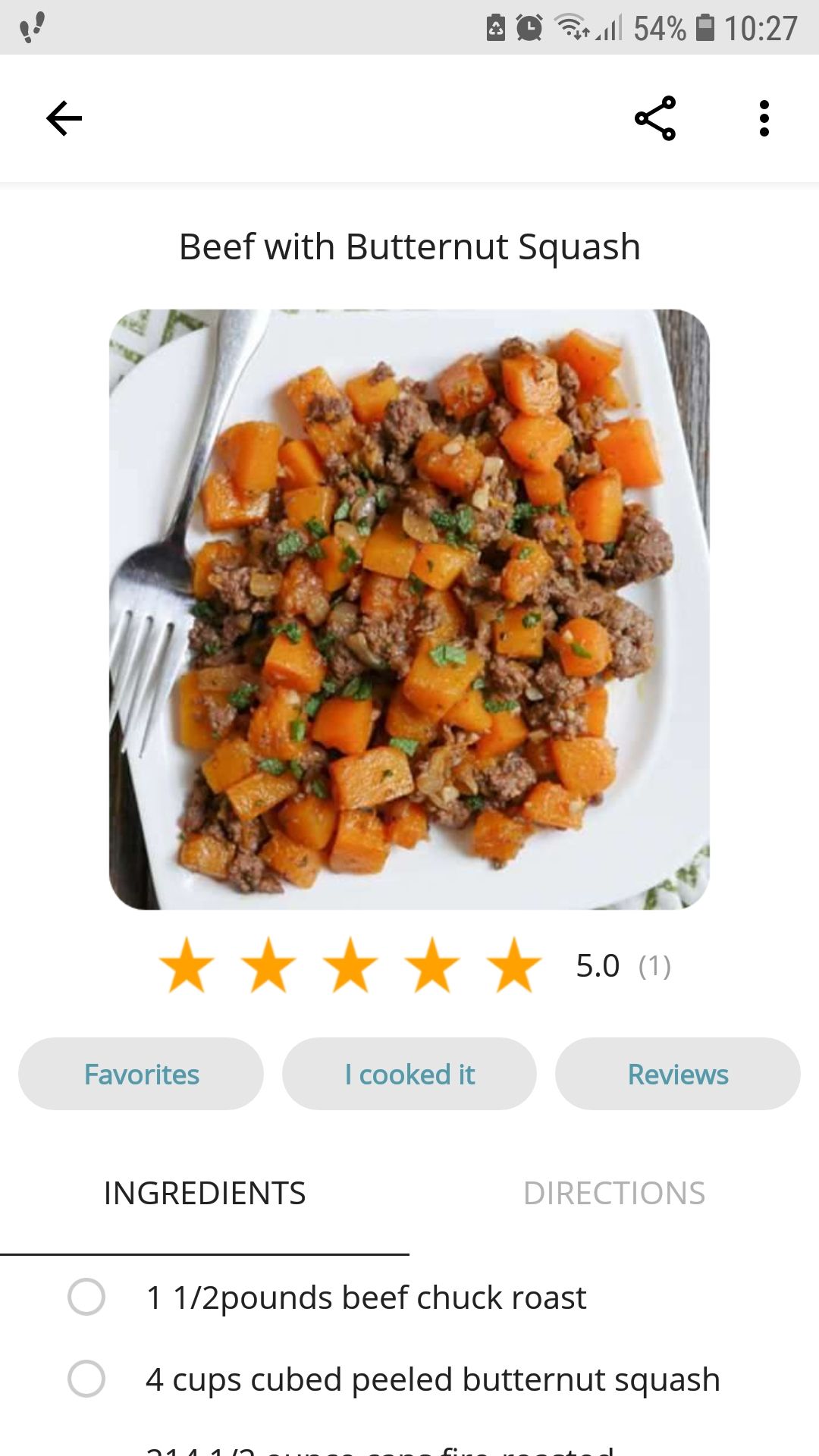
Task: Share this recipe
Action: point(655,118)
